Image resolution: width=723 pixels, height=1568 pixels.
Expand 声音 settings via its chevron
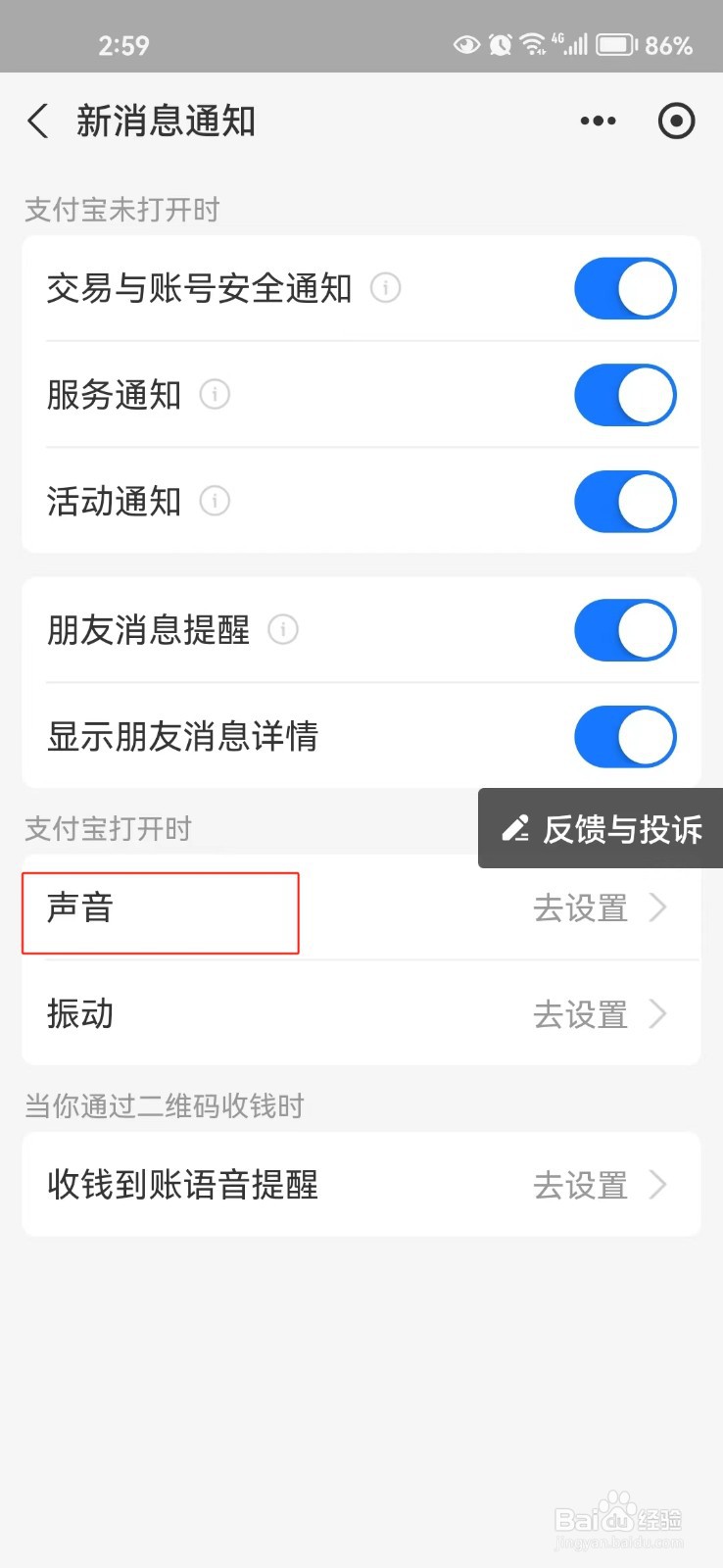point(656,908)
